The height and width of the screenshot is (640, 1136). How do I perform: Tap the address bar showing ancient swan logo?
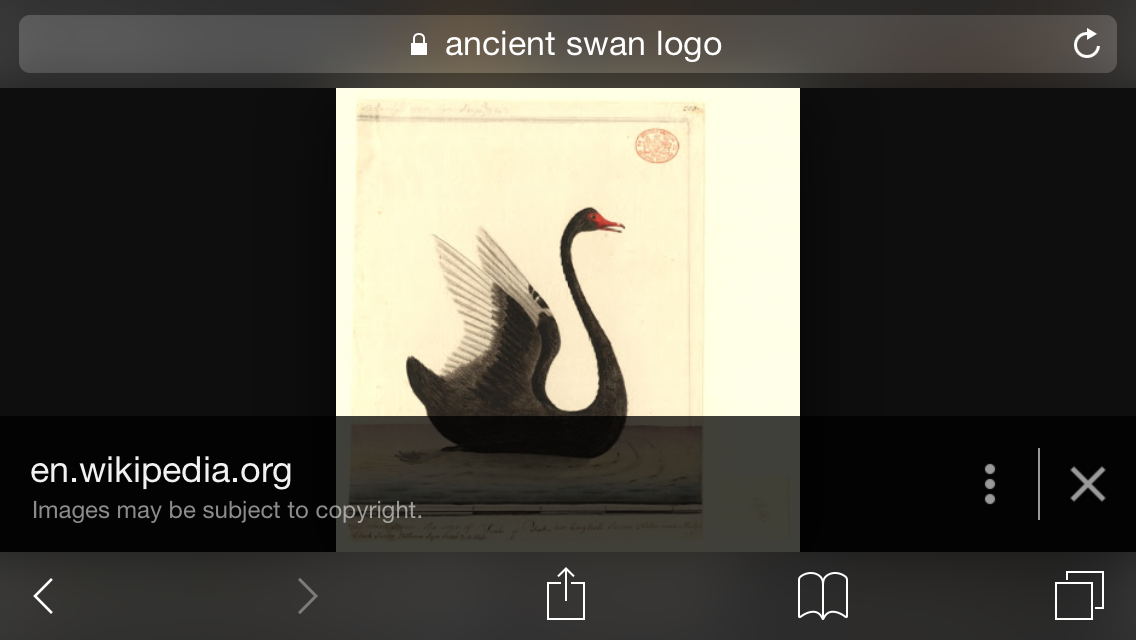pos(567,44)
